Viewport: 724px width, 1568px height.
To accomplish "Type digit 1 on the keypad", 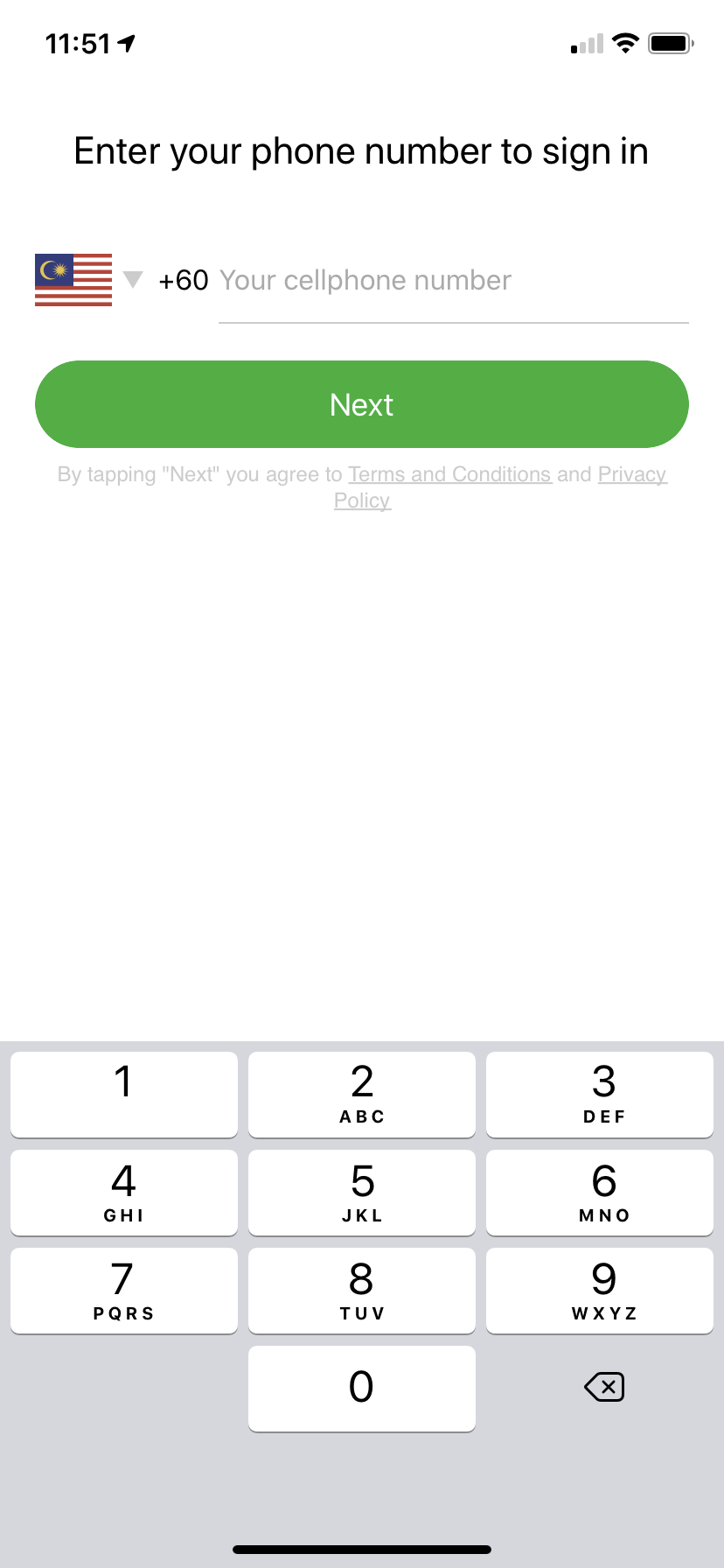I will click(x=124, y=1094).
